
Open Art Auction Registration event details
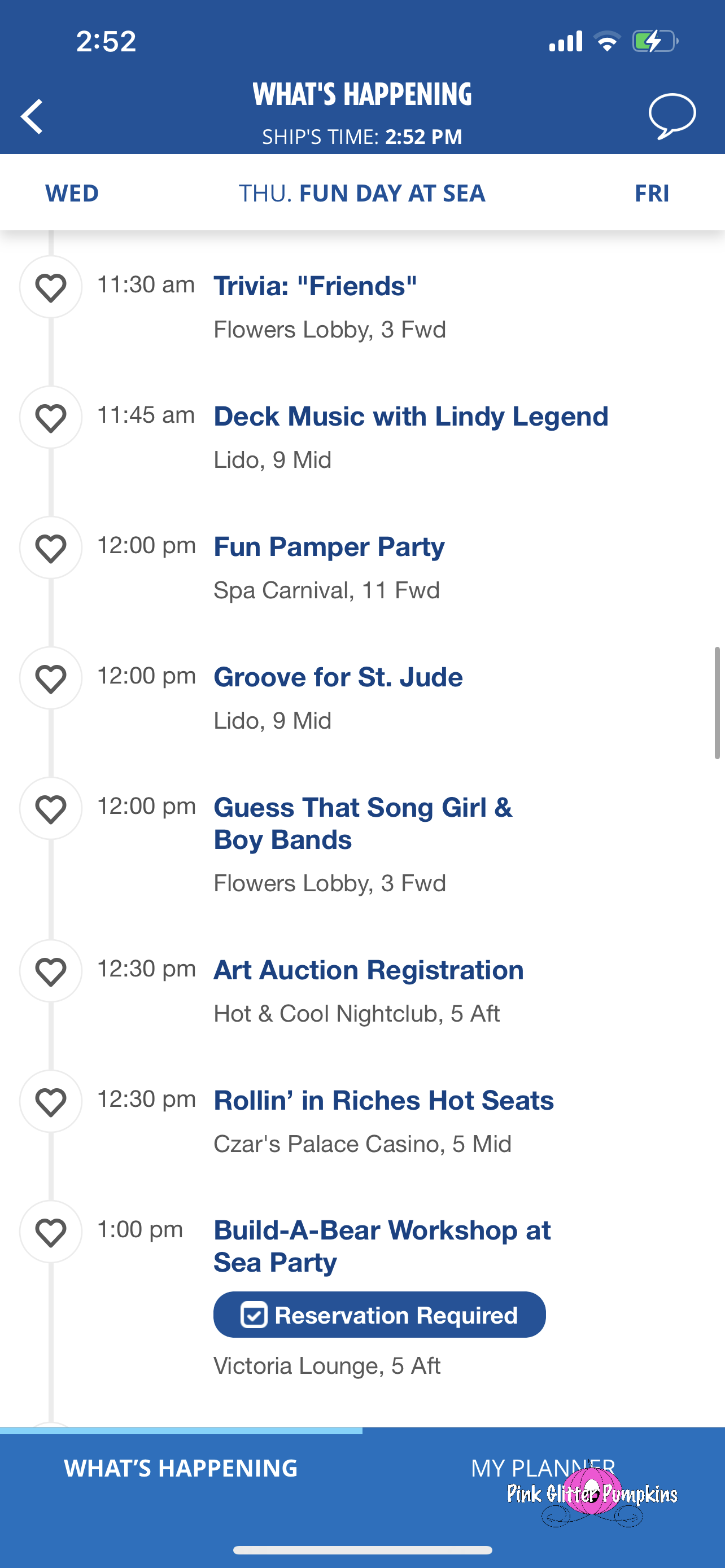pos(368,970)
